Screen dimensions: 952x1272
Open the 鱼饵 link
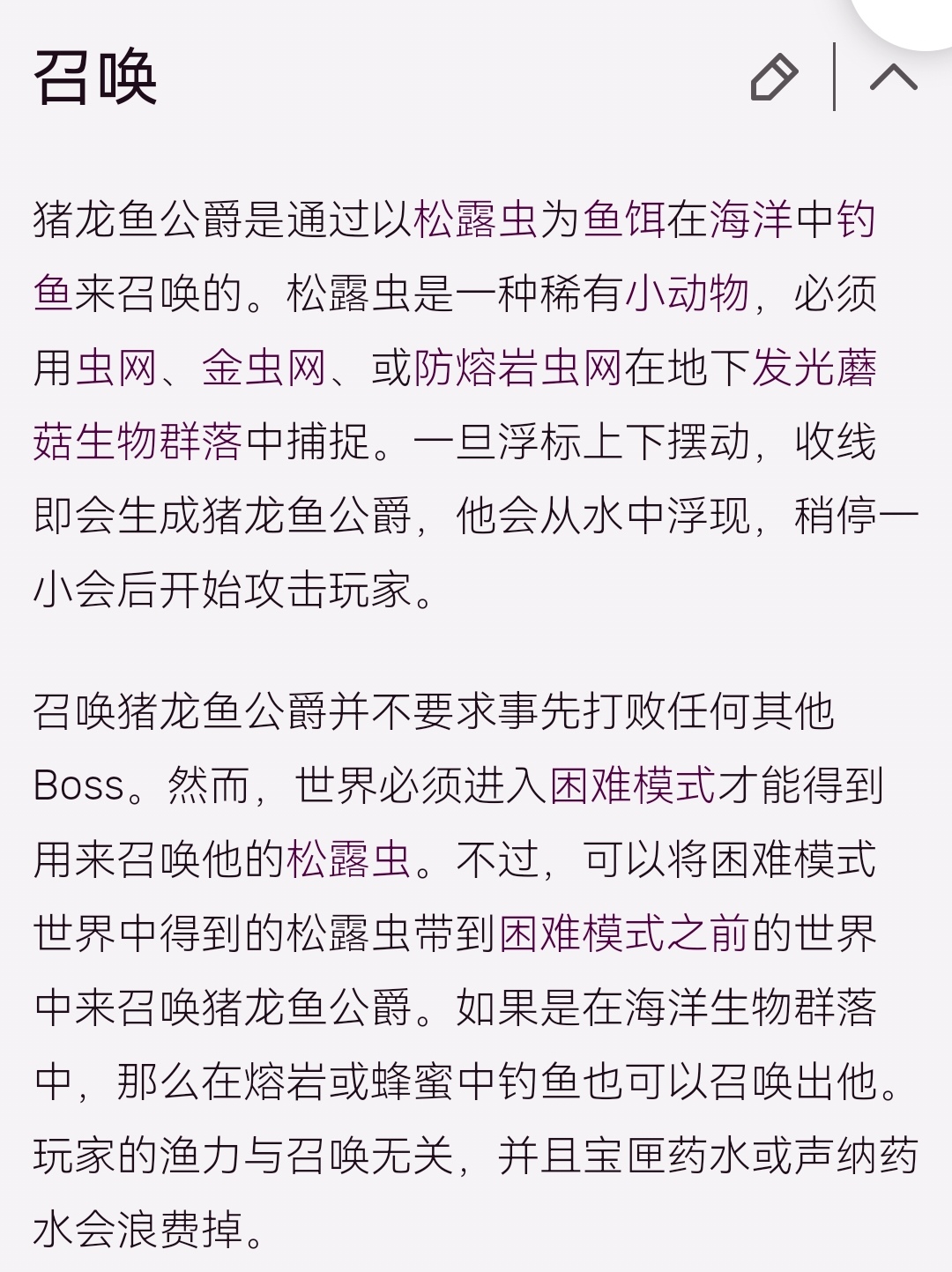(x=623, y=220)
